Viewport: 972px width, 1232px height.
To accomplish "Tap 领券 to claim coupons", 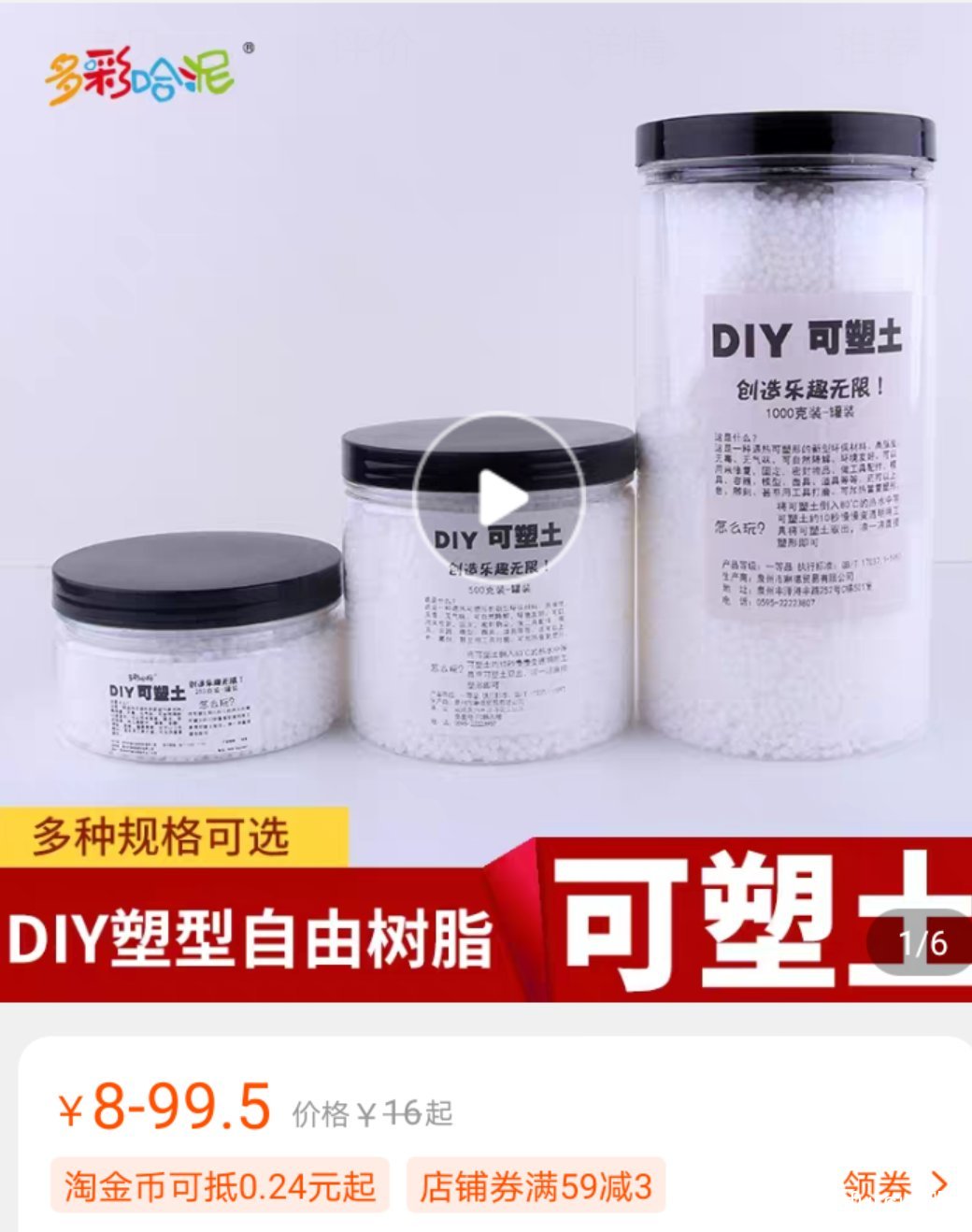I will pyautogui.click(x=893, y=1186).
